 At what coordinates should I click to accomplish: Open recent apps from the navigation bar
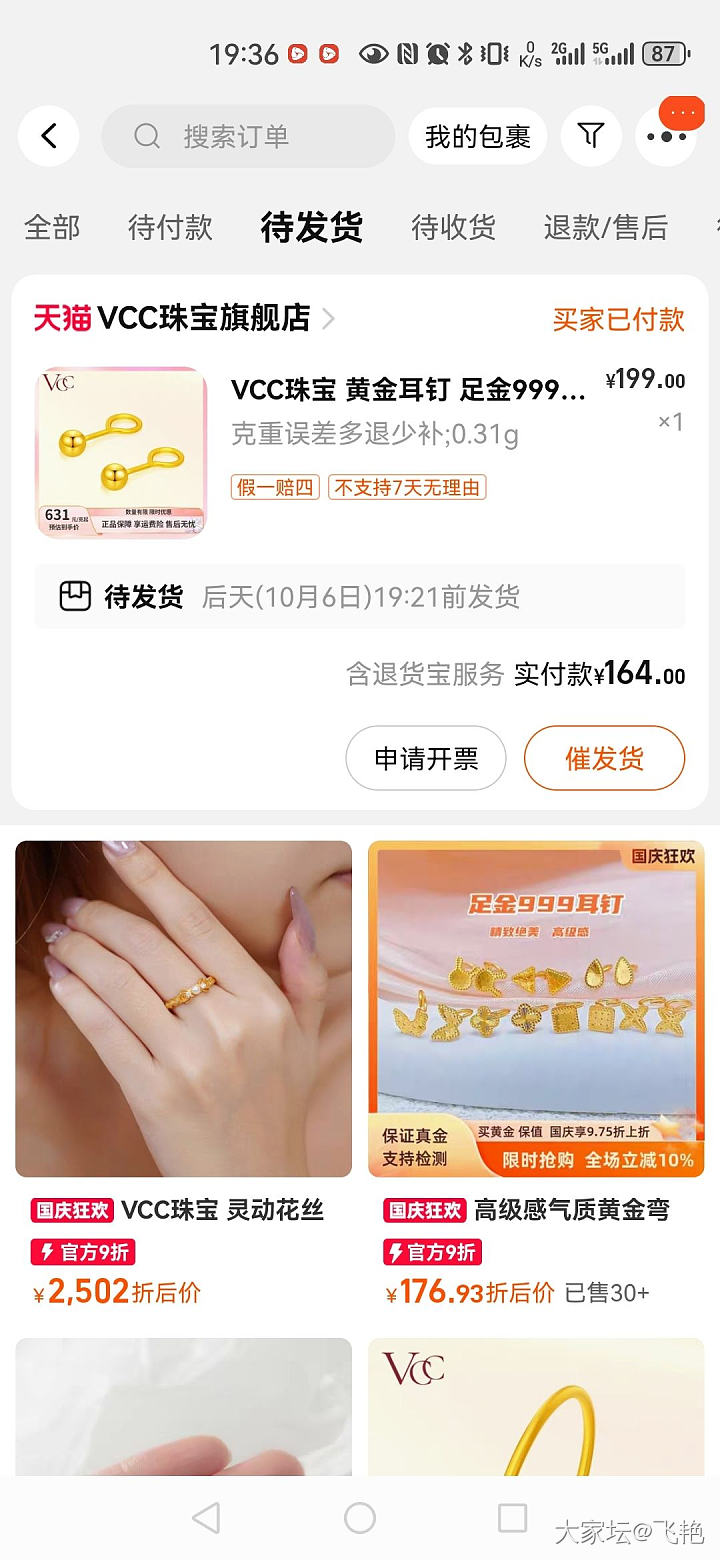(512, 1518)
